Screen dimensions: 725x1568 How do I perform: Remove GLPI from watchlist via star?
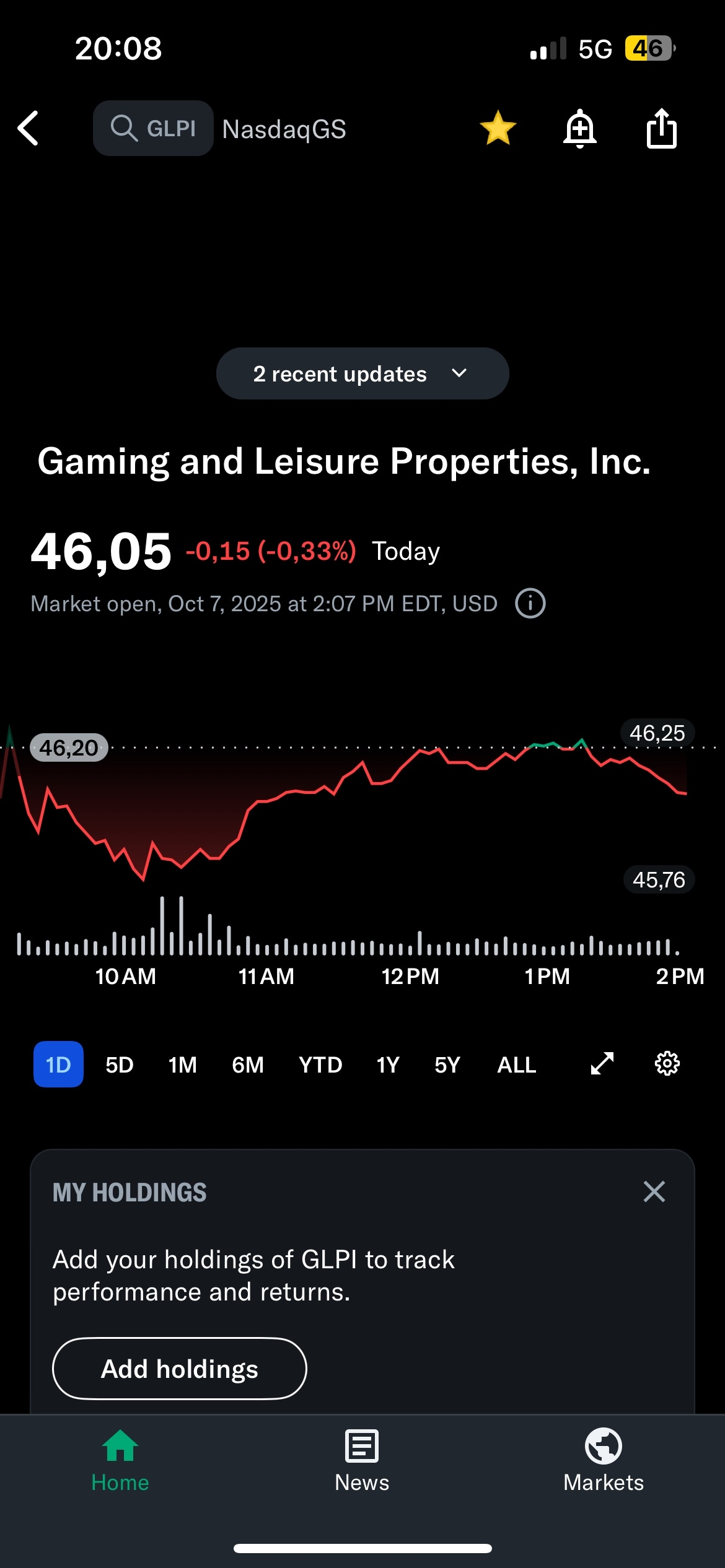(x=498, y=128)
